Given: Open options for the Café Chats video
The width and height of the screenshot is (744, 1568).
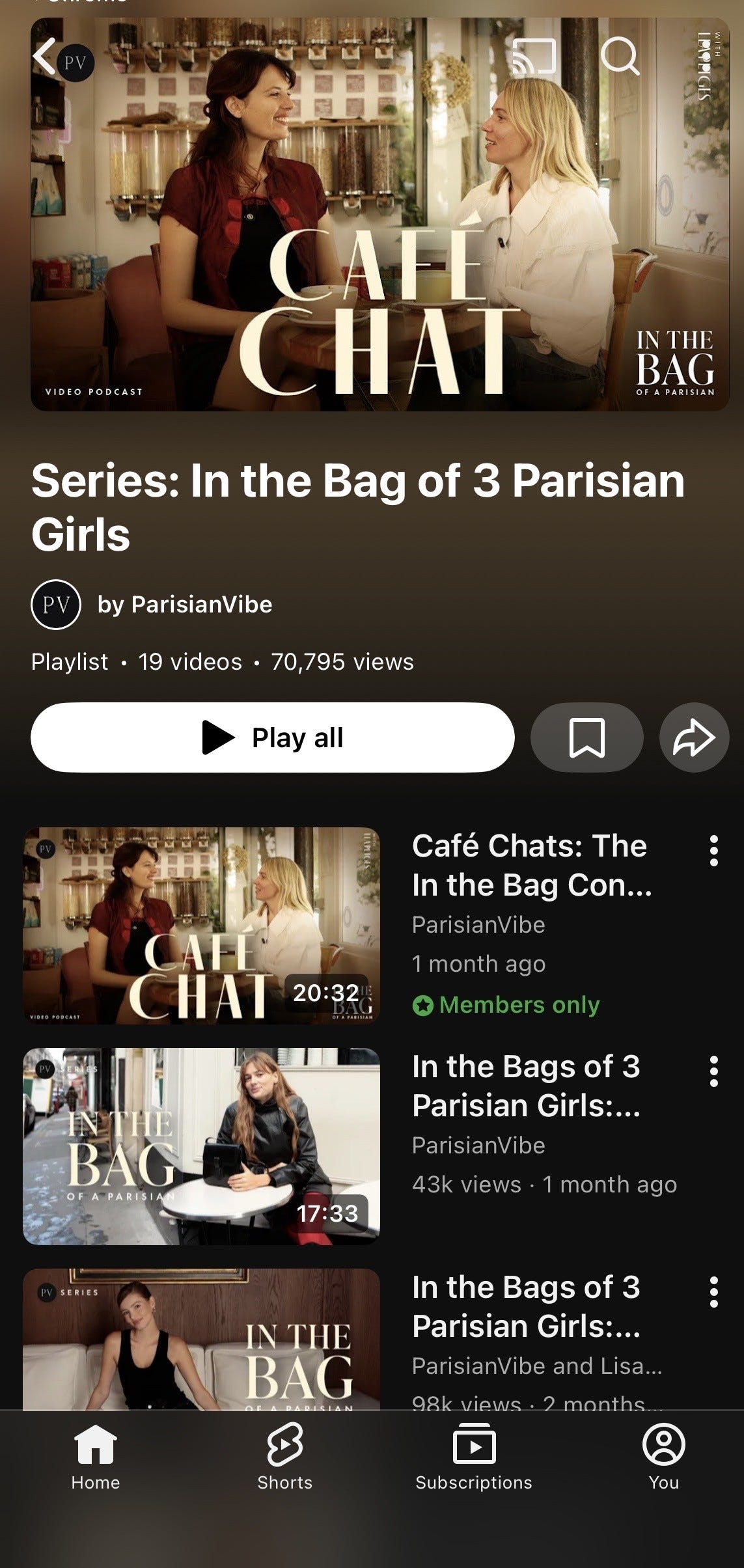Looking at the screenshot, I should coord(713,851).
